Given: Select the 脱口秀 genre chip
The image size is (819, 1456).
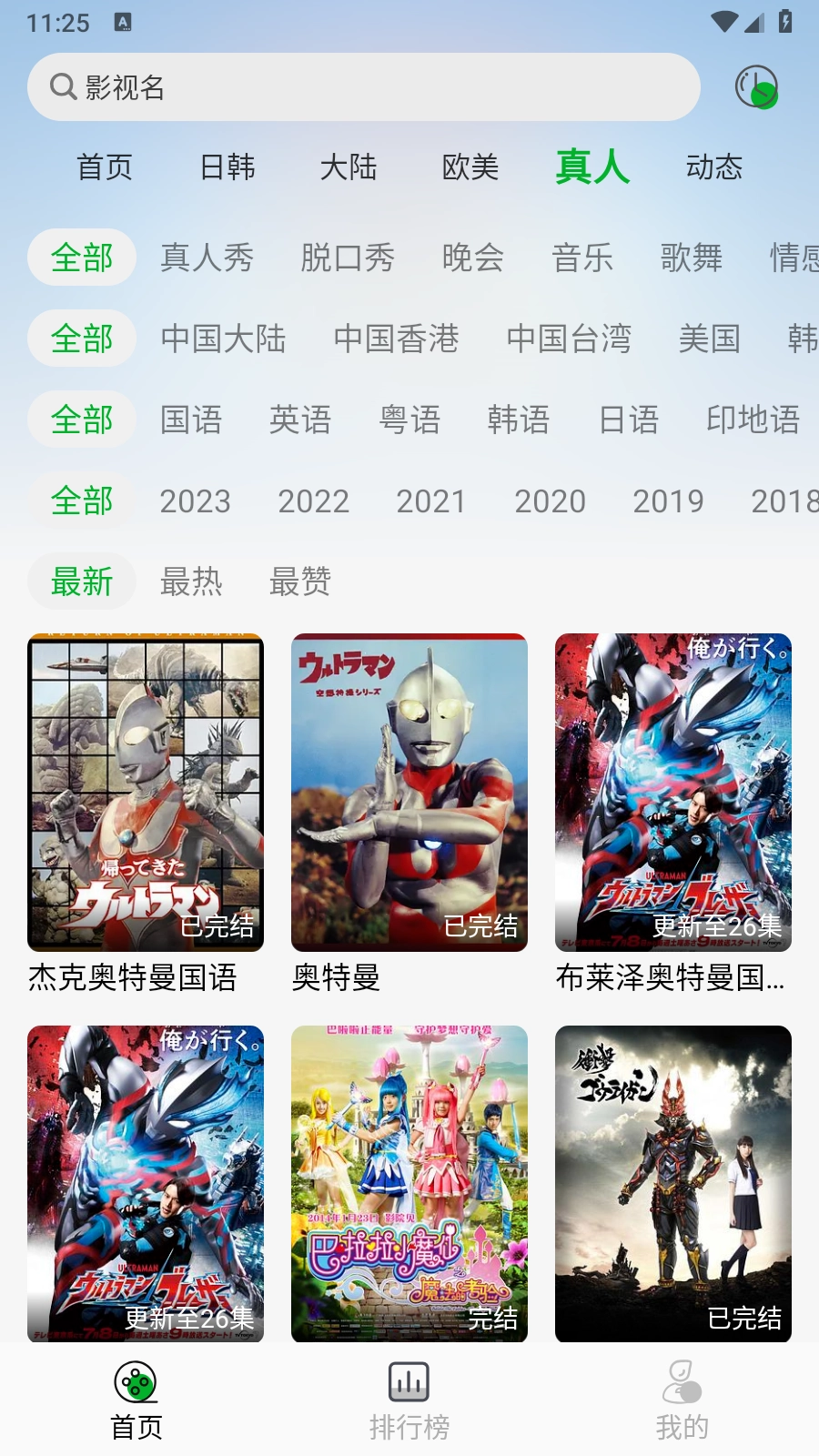Looking at the screenshot, I should click(x=348, y=258).
